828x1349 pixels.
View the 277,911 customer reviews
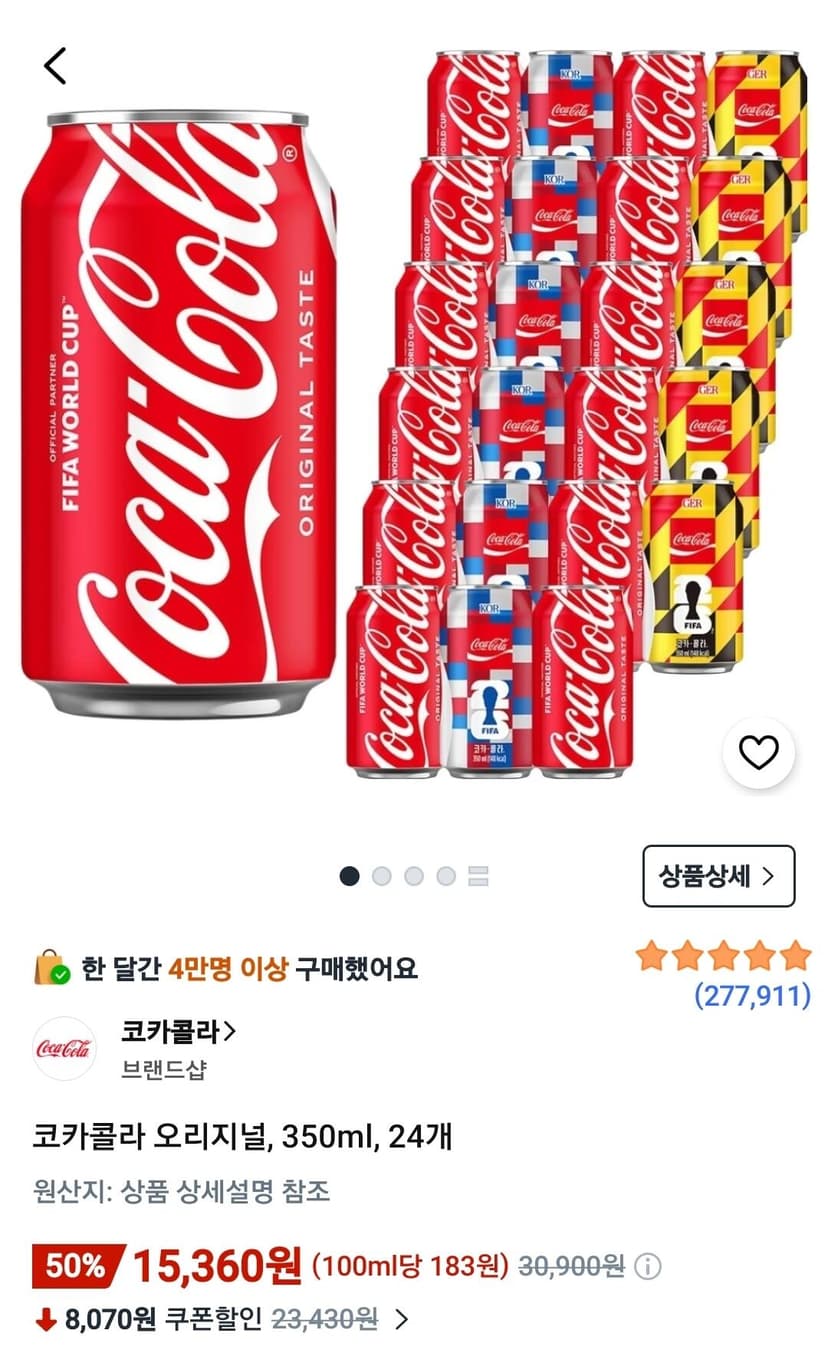[x=752, y=996]
